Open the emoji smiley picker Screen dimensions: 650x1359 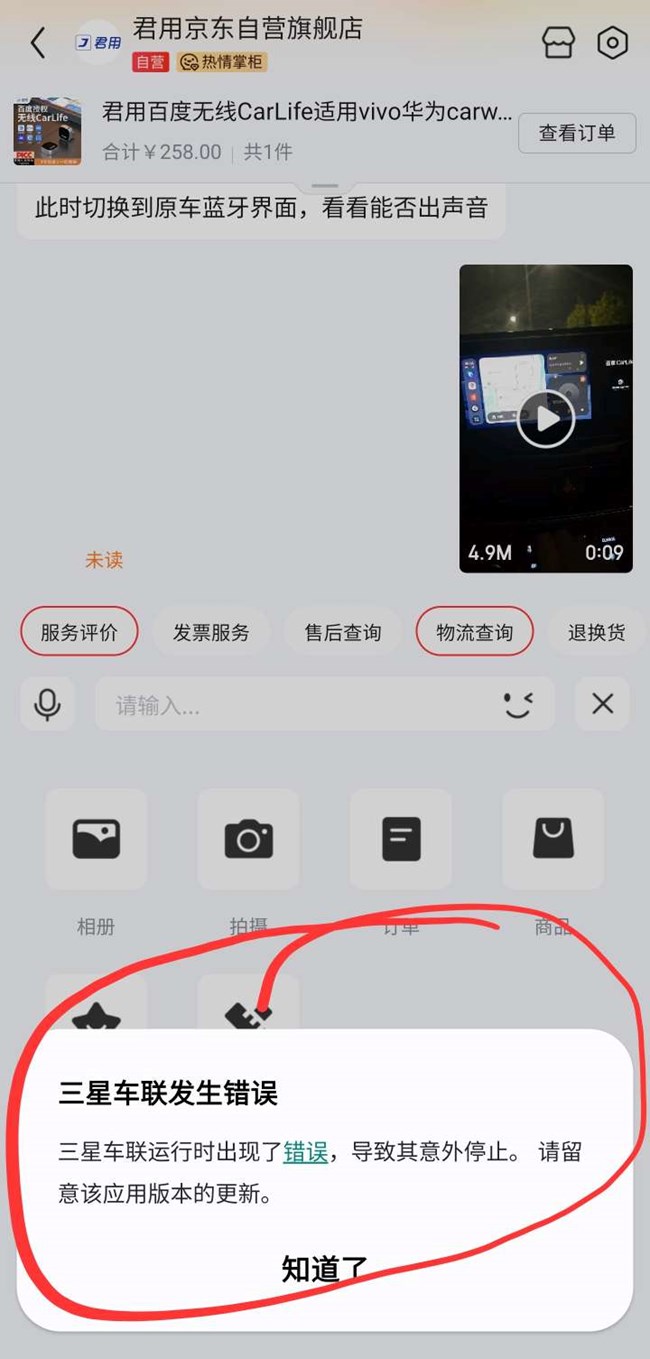518,704
